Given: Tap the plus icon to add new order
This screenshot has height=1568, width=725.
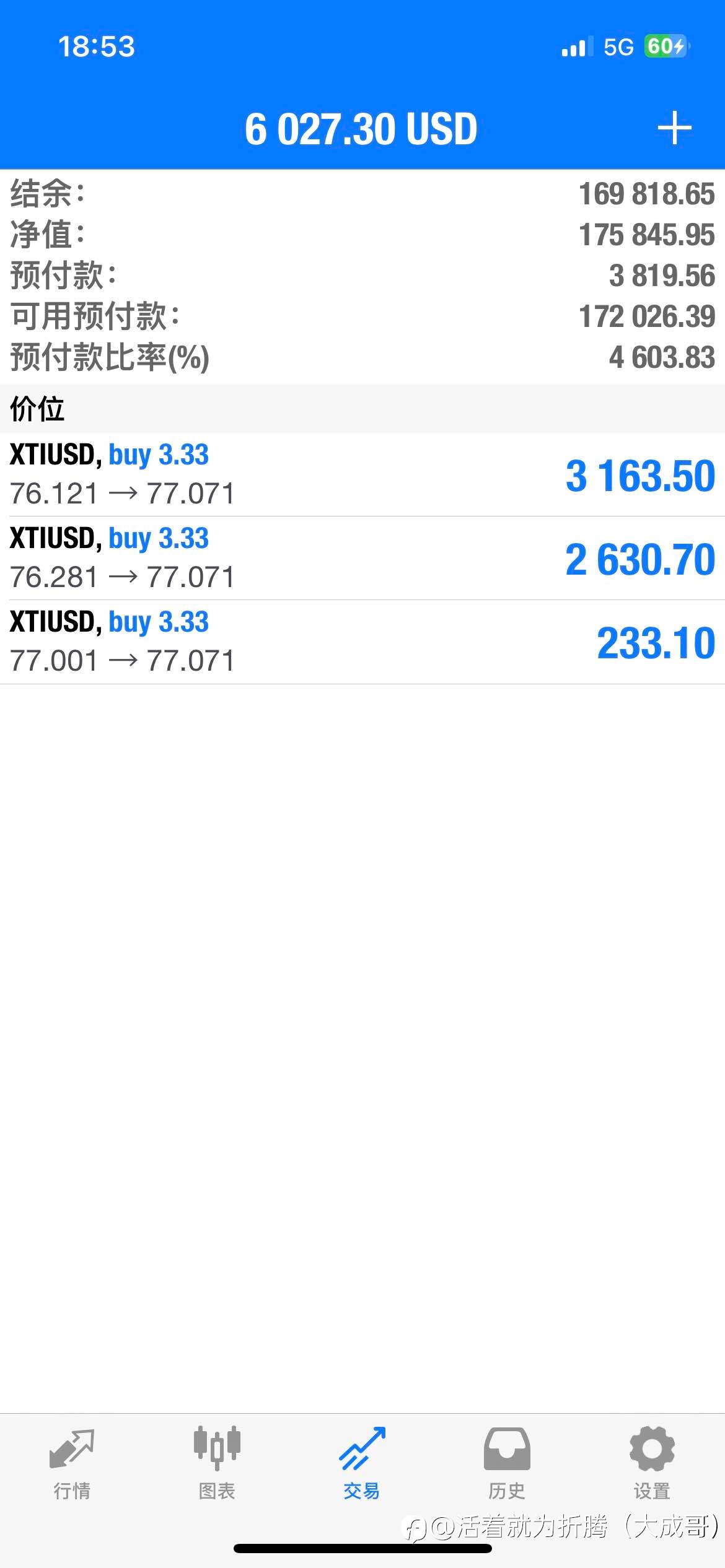Looking at the screenshot, I should point(674,128).
